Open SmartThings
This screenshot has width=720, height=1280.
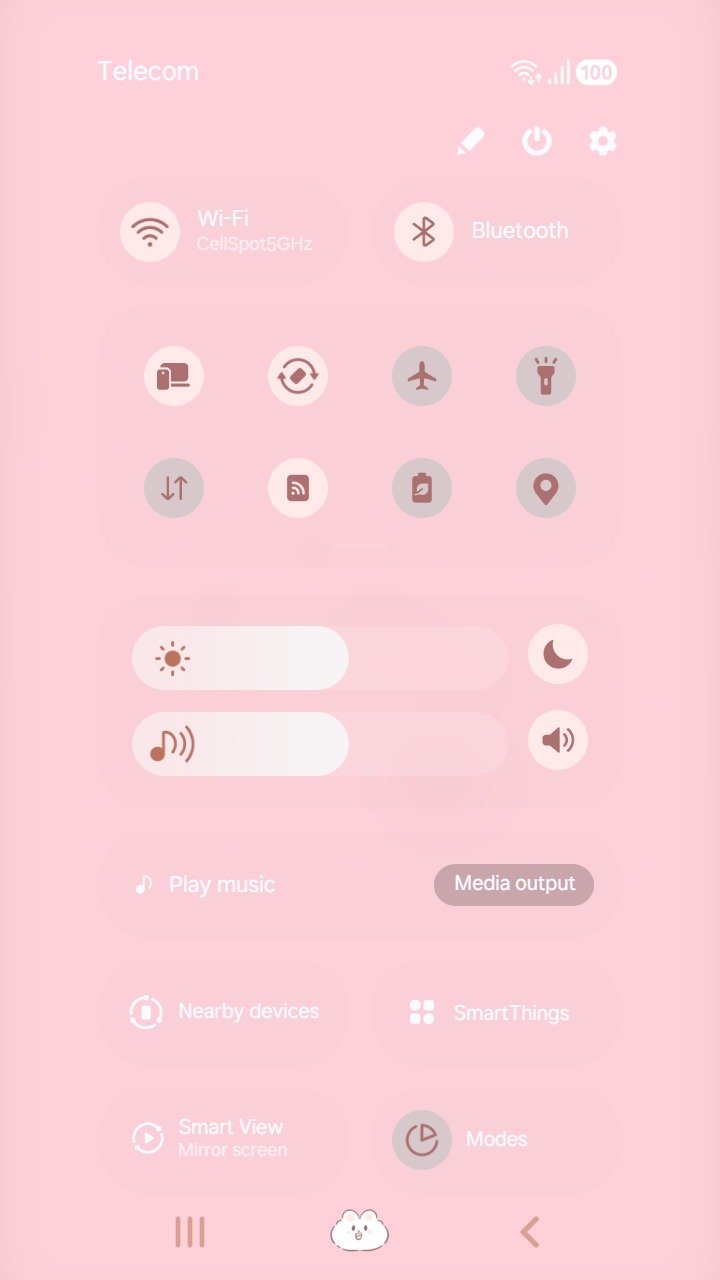tap(497, 1012)
